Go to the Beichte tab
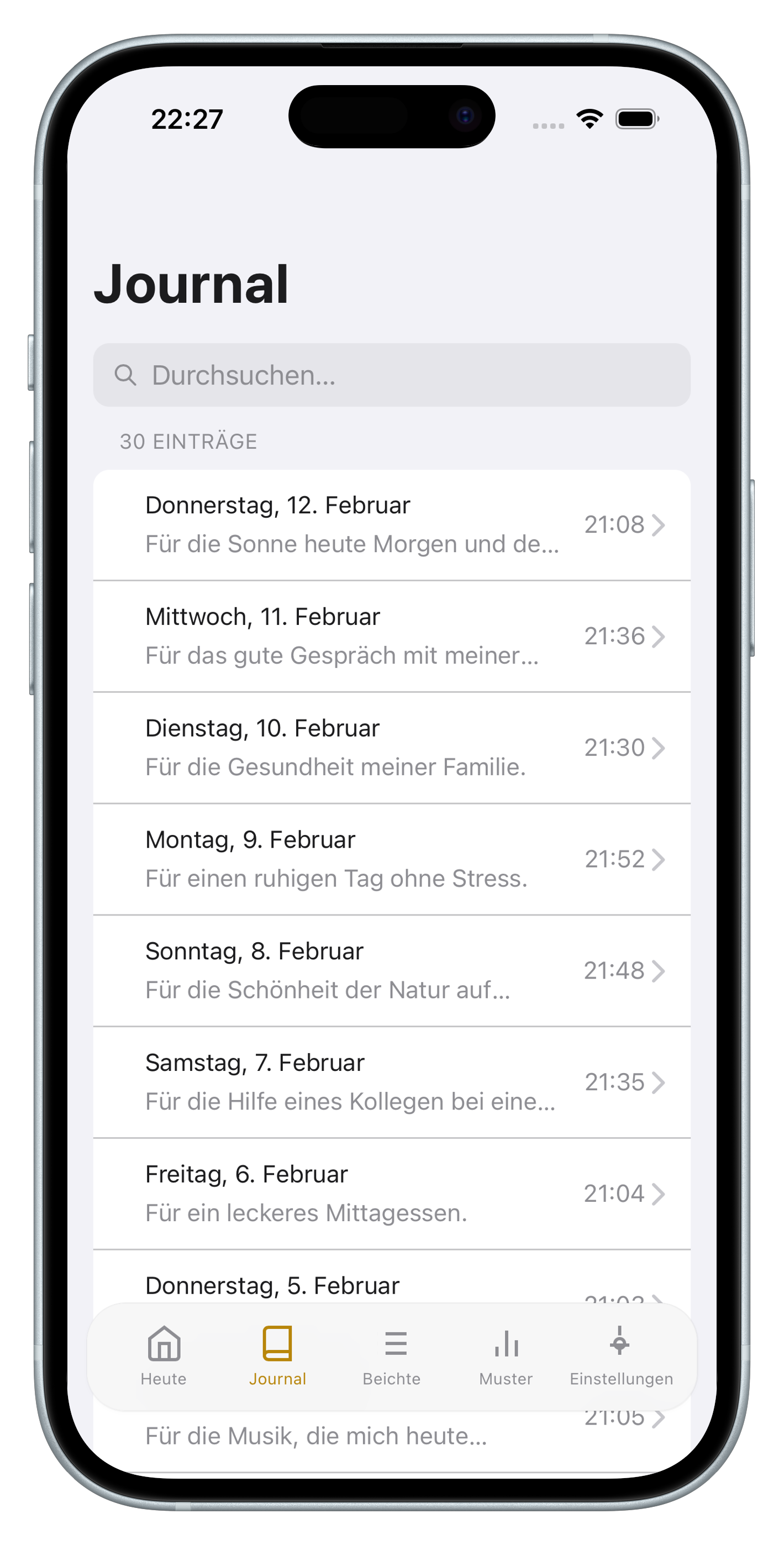The image size is (784, 1545). pyautogui.click(x=392, y=1355)
